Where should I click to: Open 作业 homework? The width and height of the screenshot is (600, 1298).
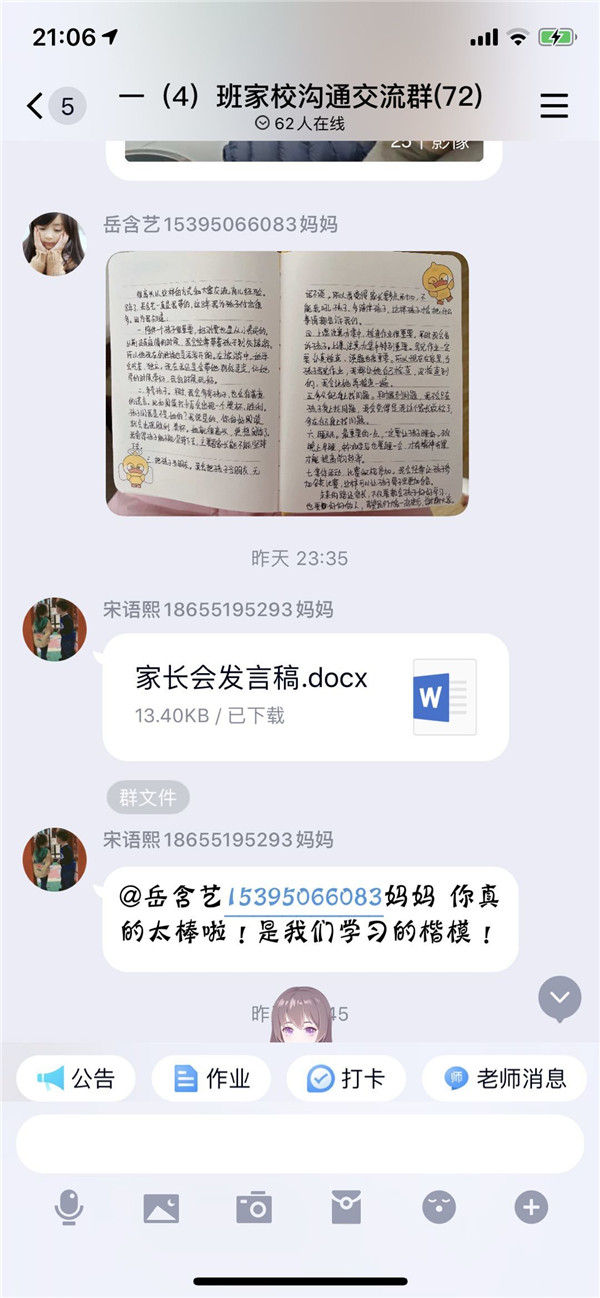click(211, 1078)
